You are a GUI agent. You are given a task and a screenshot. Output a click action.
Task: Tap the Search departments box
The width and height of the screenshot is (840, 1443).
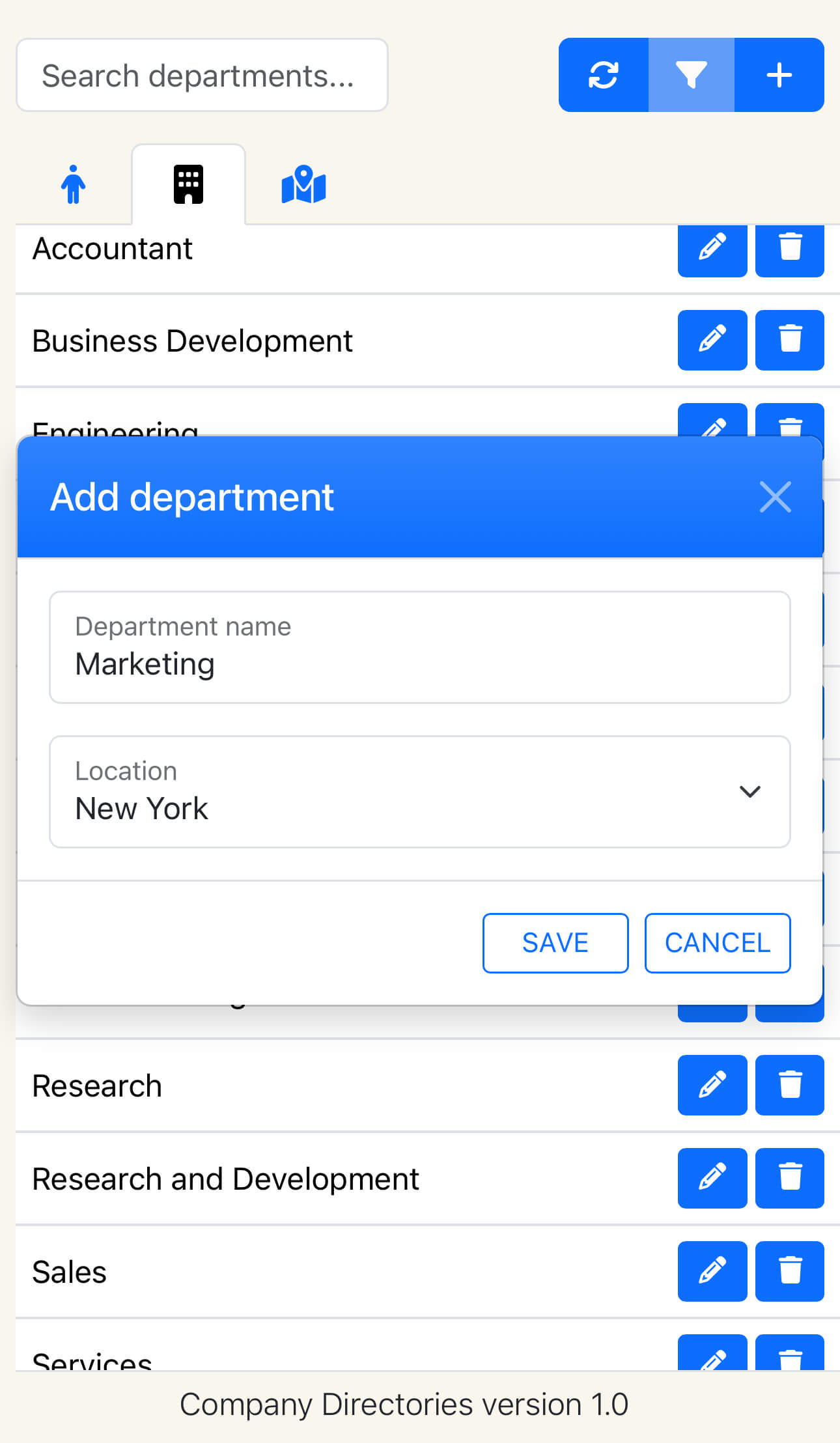[x=202, y=76]
